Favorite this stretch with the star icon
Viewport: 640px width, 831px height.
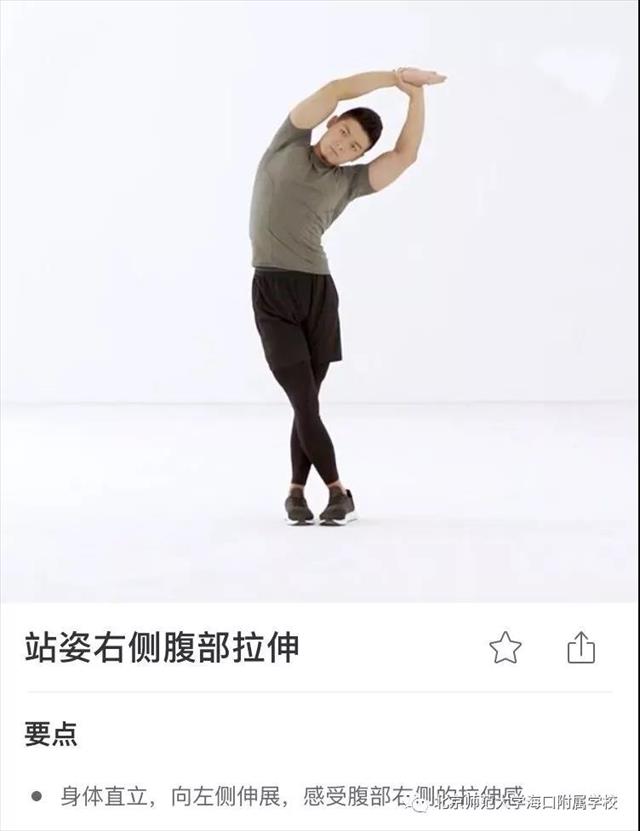[505, 648]
